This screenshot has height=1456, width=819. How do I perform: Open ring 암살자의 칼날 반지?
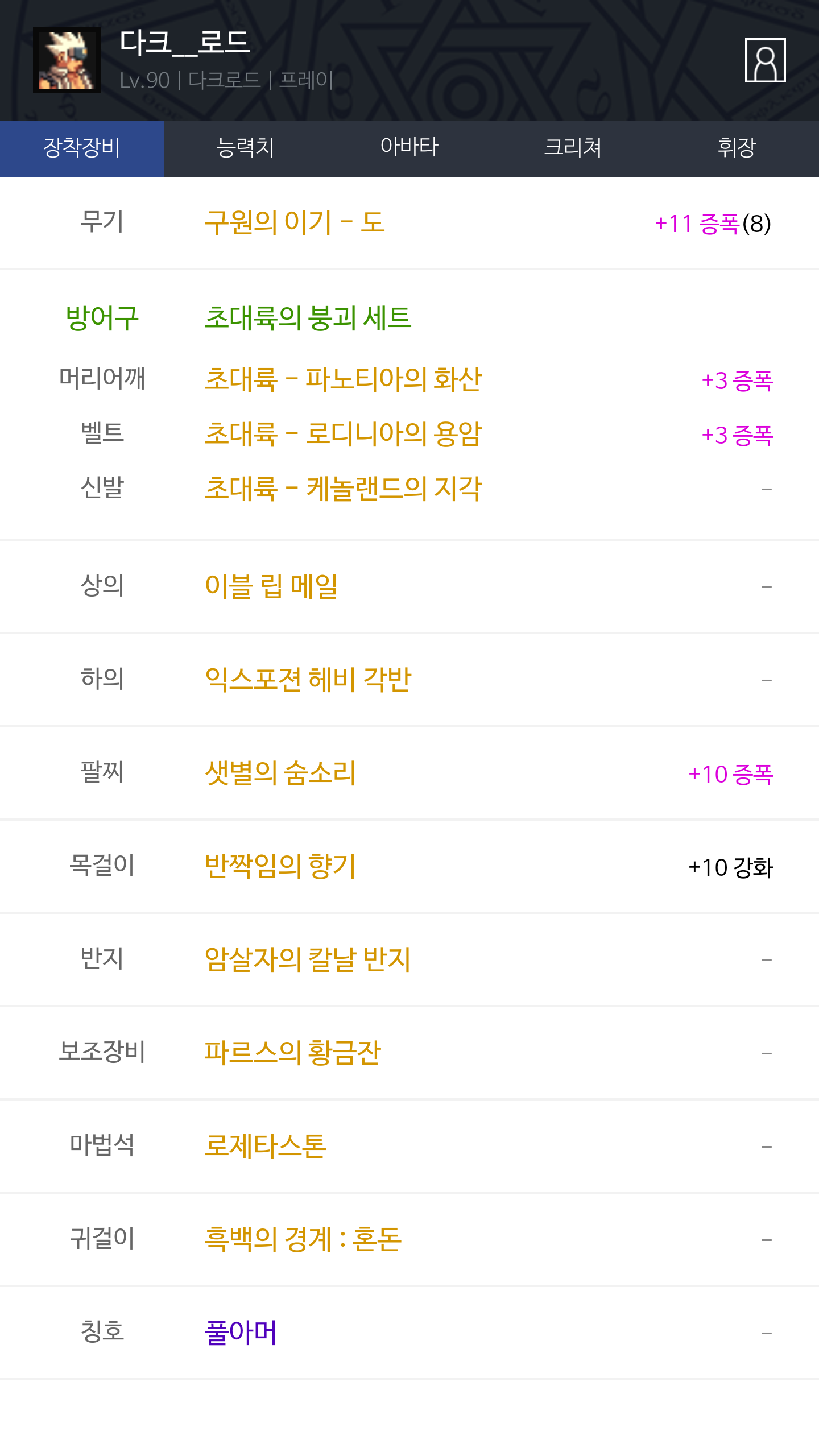tap(308, 959)
